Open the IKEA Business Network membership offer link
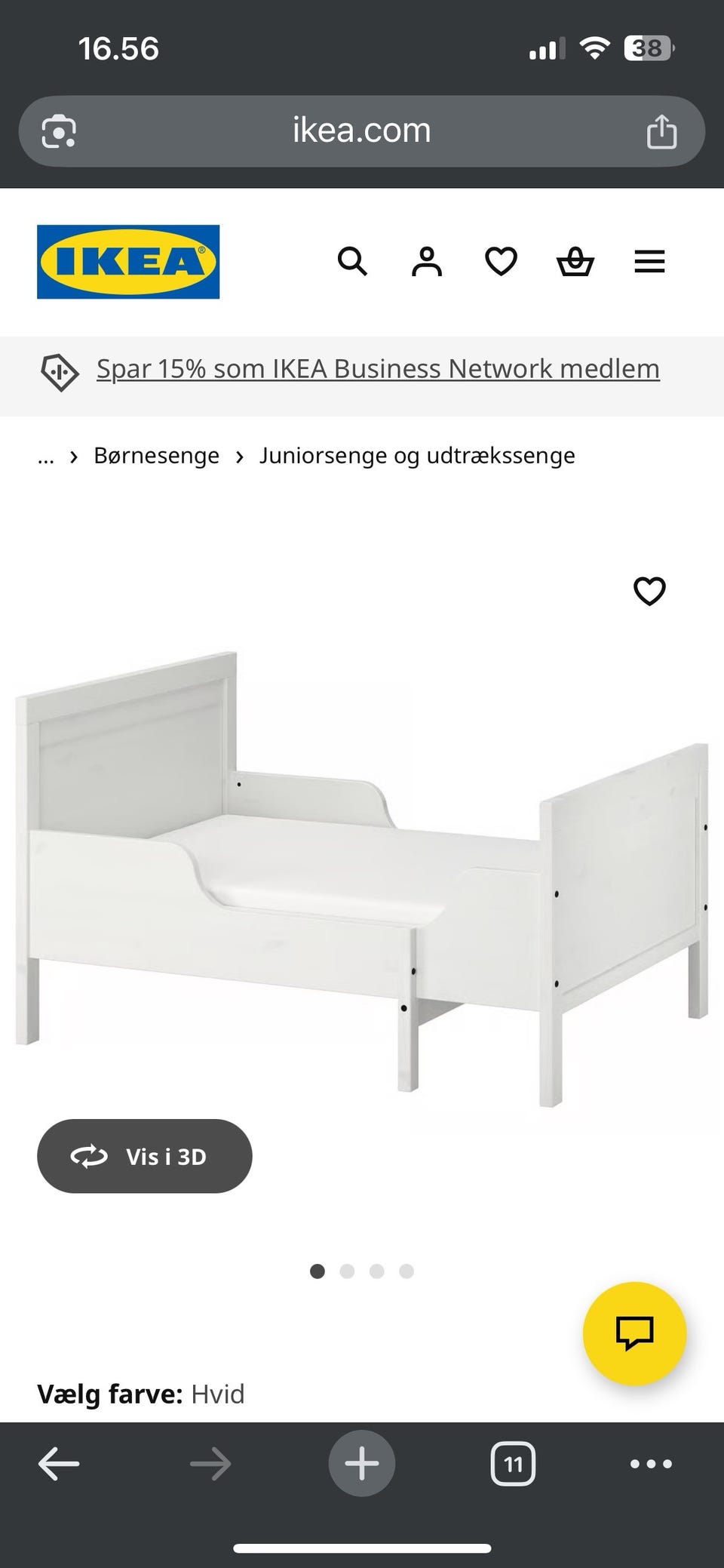Screen dimensions: 724x1568 click(377, 369)
